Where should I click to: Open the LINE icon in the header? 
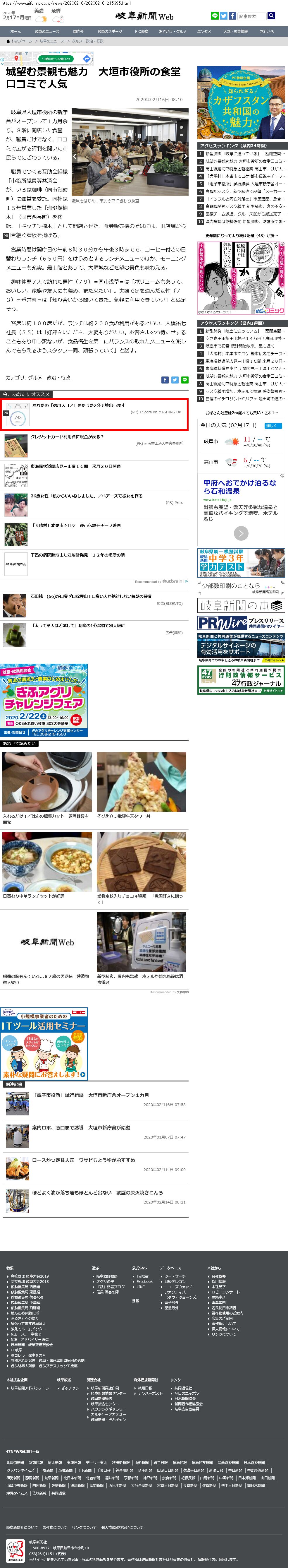tap(215, 16)
